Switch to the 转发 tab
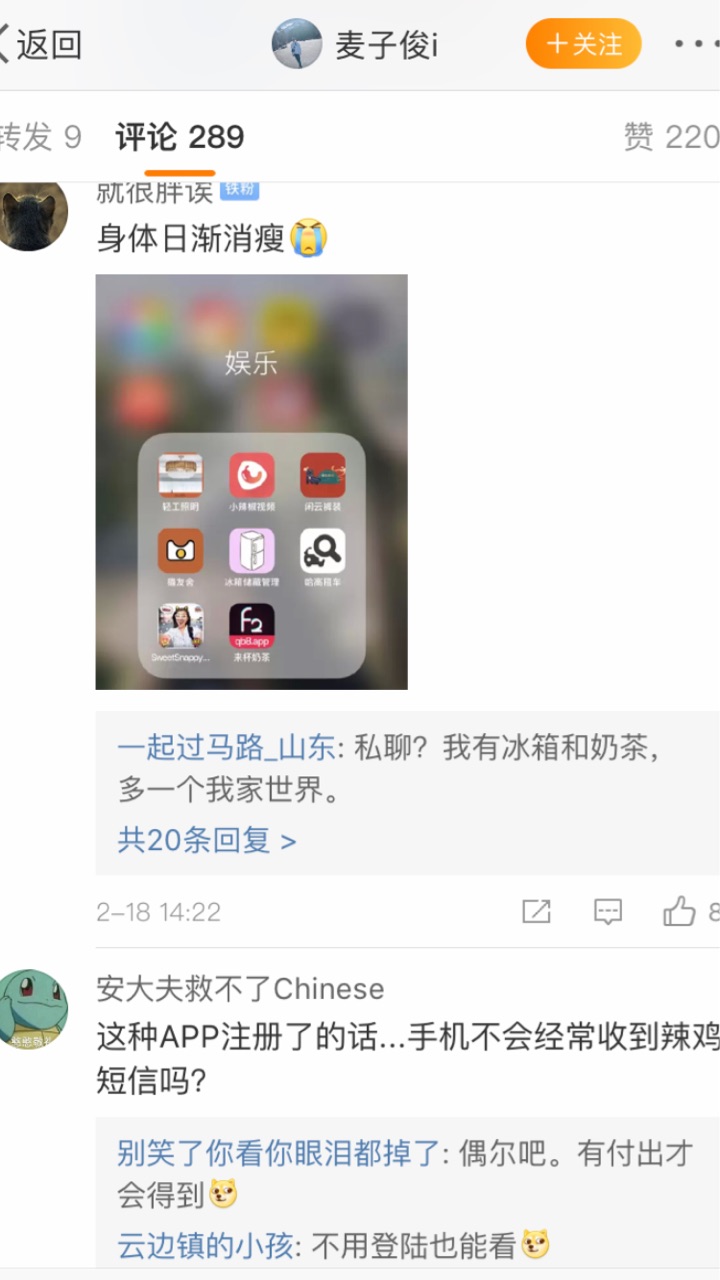 tap(40, 137)
